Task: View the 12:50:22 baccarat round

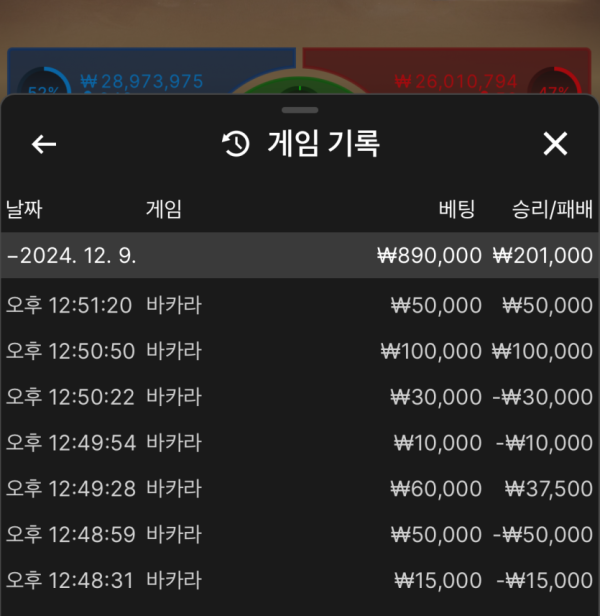Action: click(x=300, y=397)
